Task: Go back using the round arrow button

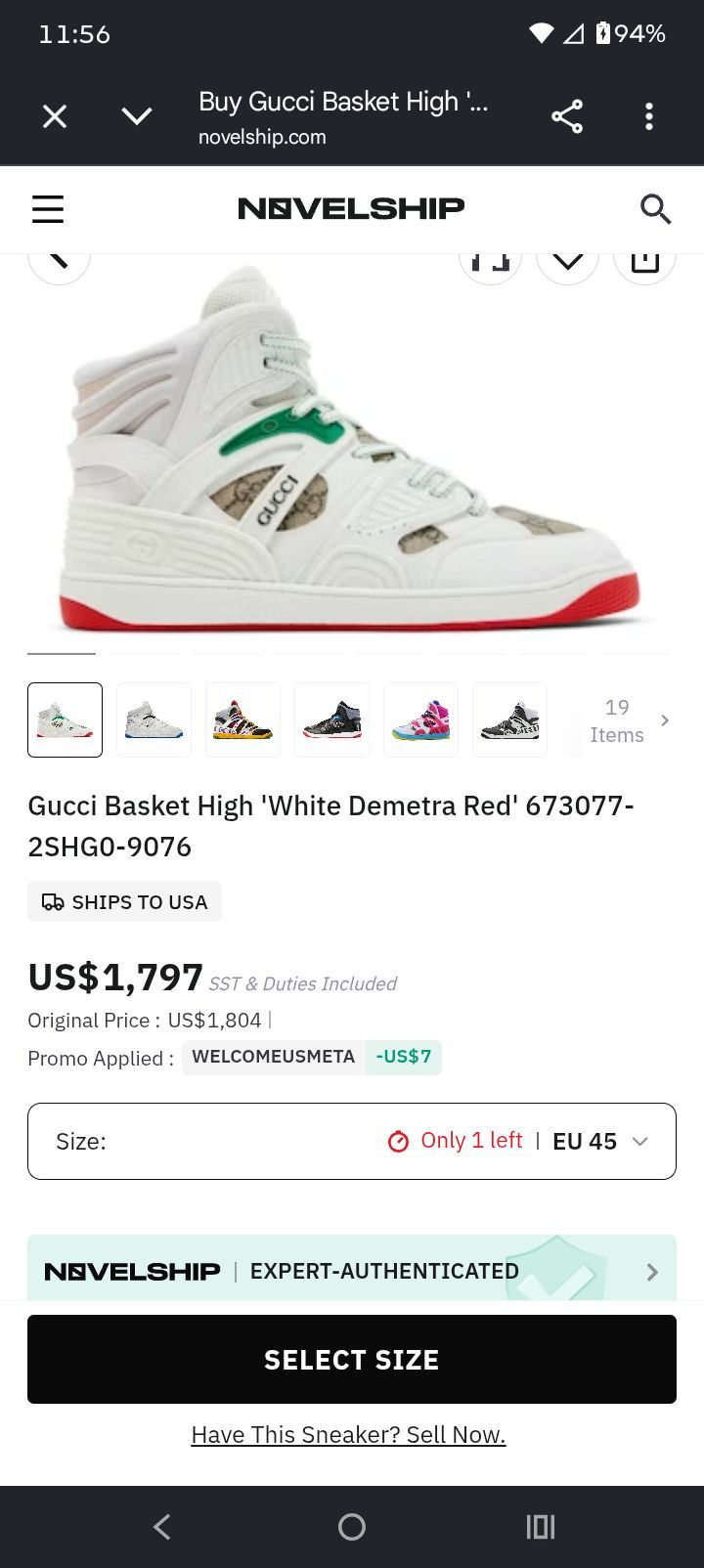Action: (60, 260)
